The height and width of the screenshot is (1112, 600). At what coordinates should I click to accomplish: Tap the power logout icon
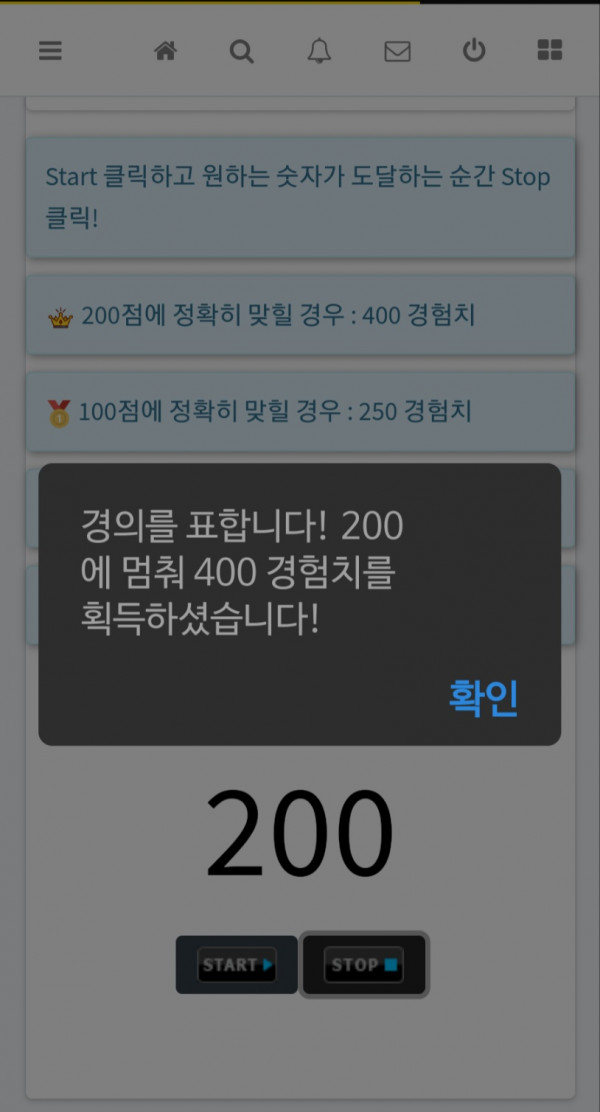pyautogui.click(x=474, y=51)
